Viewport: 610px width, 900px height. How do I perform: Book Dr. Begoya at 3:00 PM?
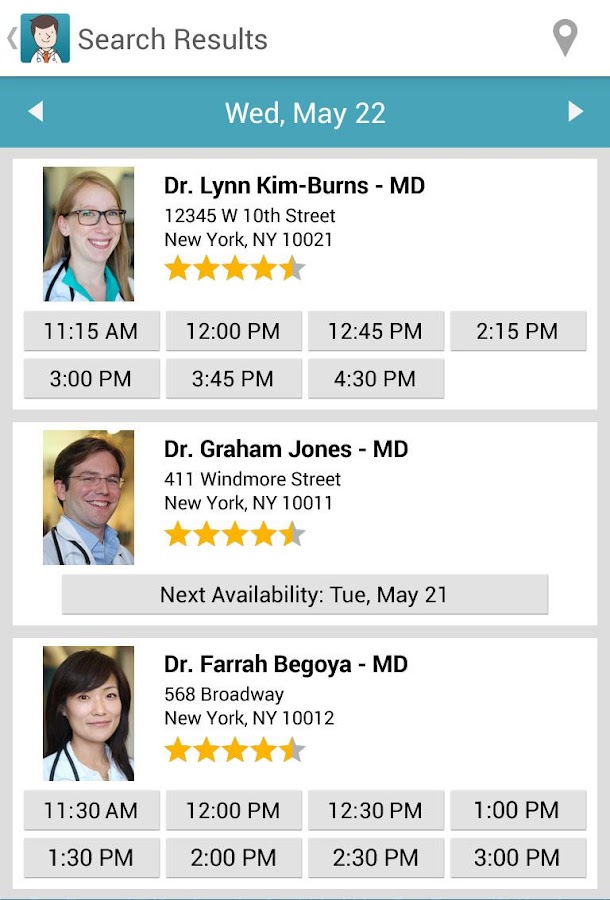(517, 858)
